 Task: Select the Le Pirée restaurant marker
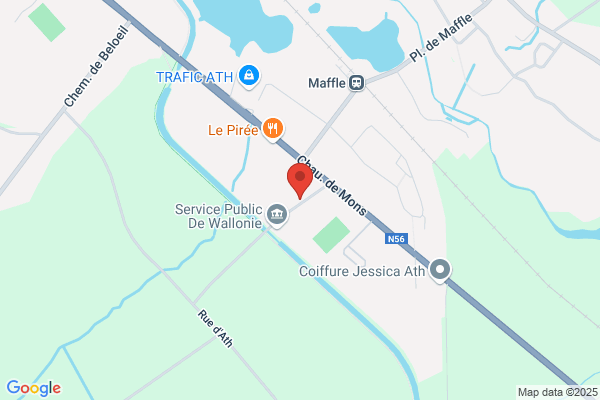coord(272,129)
